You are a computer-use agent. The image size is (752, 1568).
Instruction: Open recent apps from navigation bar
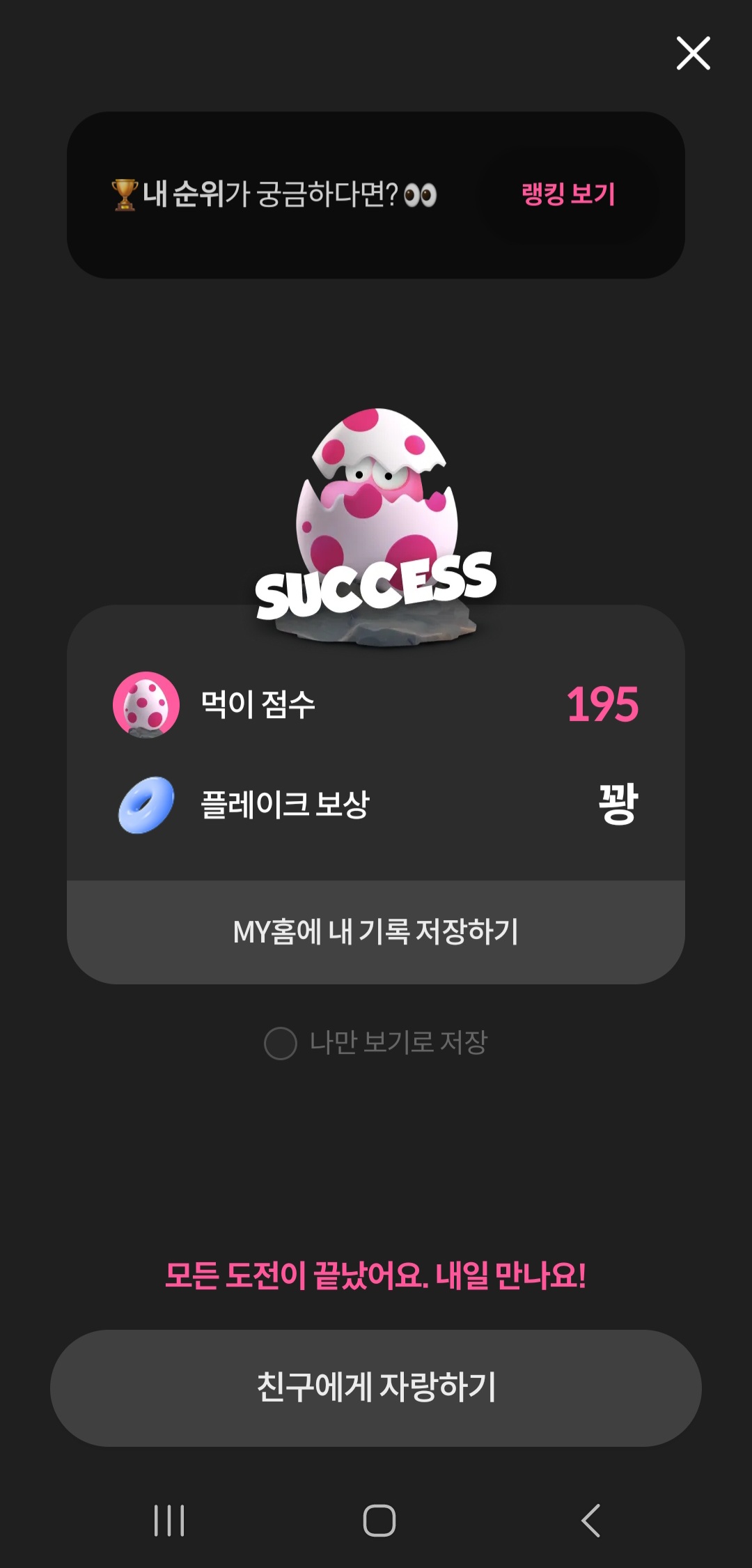coord(169,1520)
